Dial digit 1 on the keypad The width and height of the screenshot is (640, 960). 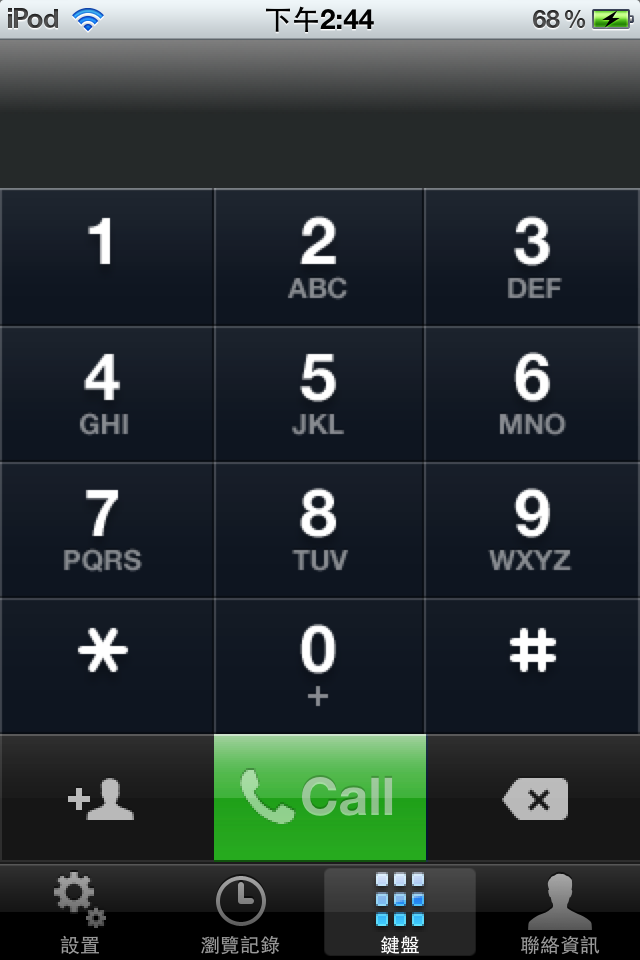[x=106, y=257]
